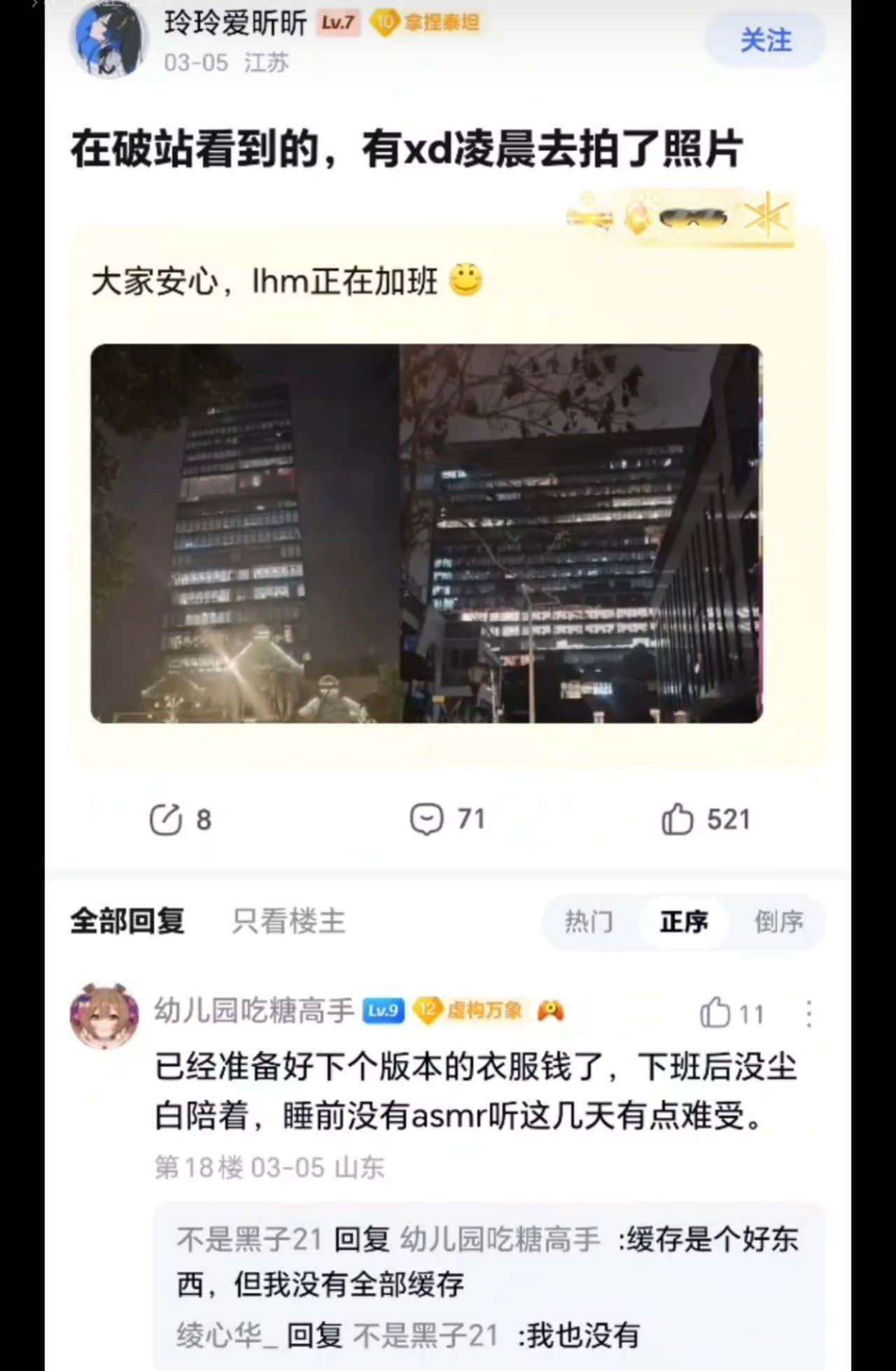Open username 不是黑子21 in the sub-reply
The width and height of the screenshot is (896, 1371).
click(248, 1239)
